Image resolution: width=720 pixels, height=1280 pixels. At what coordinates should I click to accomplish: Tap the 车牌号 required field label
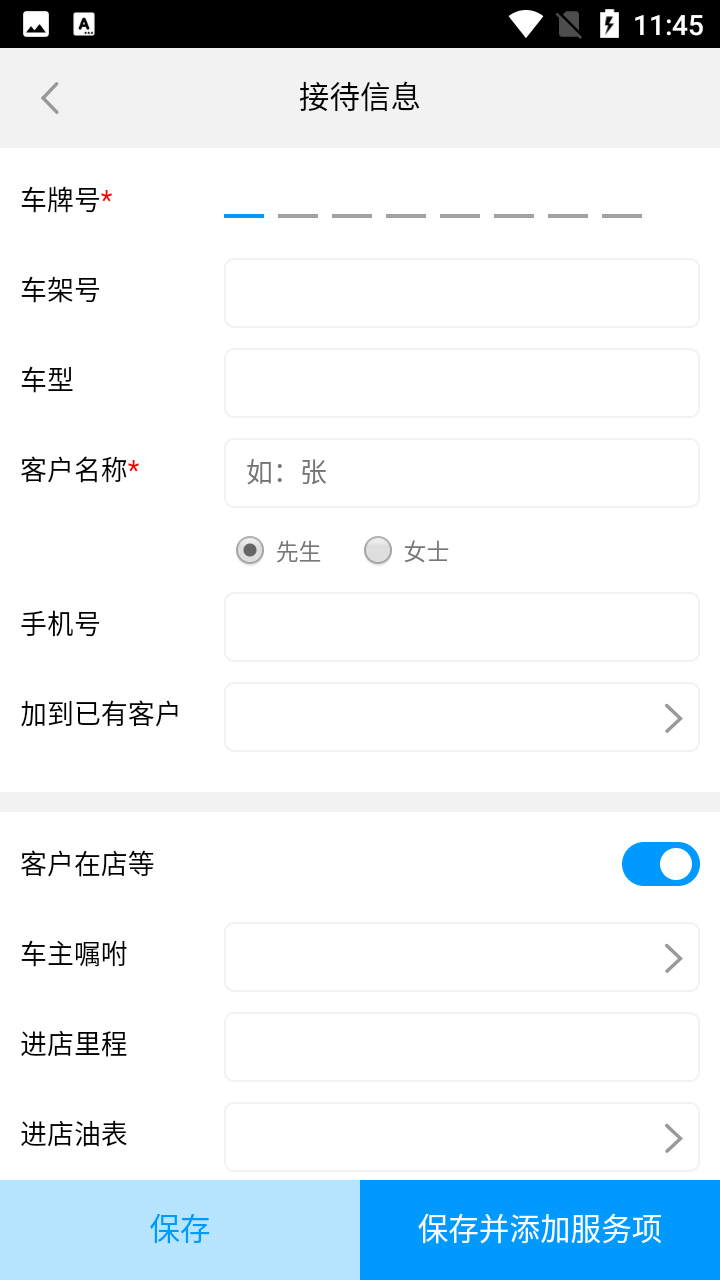pyautogui.click(x=60, y=200)
